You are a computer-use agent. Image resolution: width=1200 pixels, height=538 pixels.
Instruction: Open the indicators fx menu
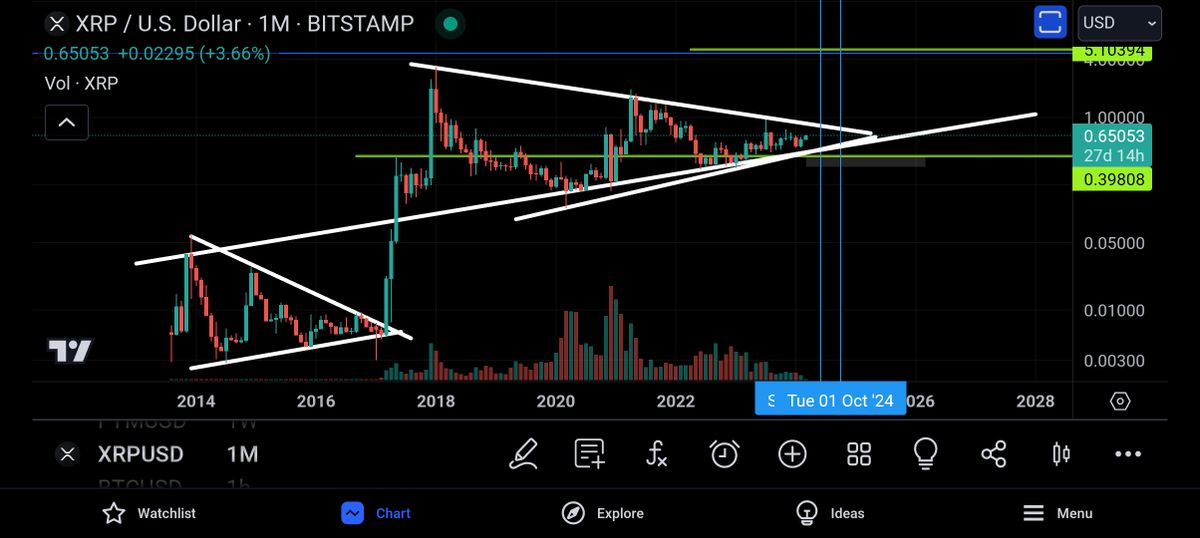pos(657,454)
